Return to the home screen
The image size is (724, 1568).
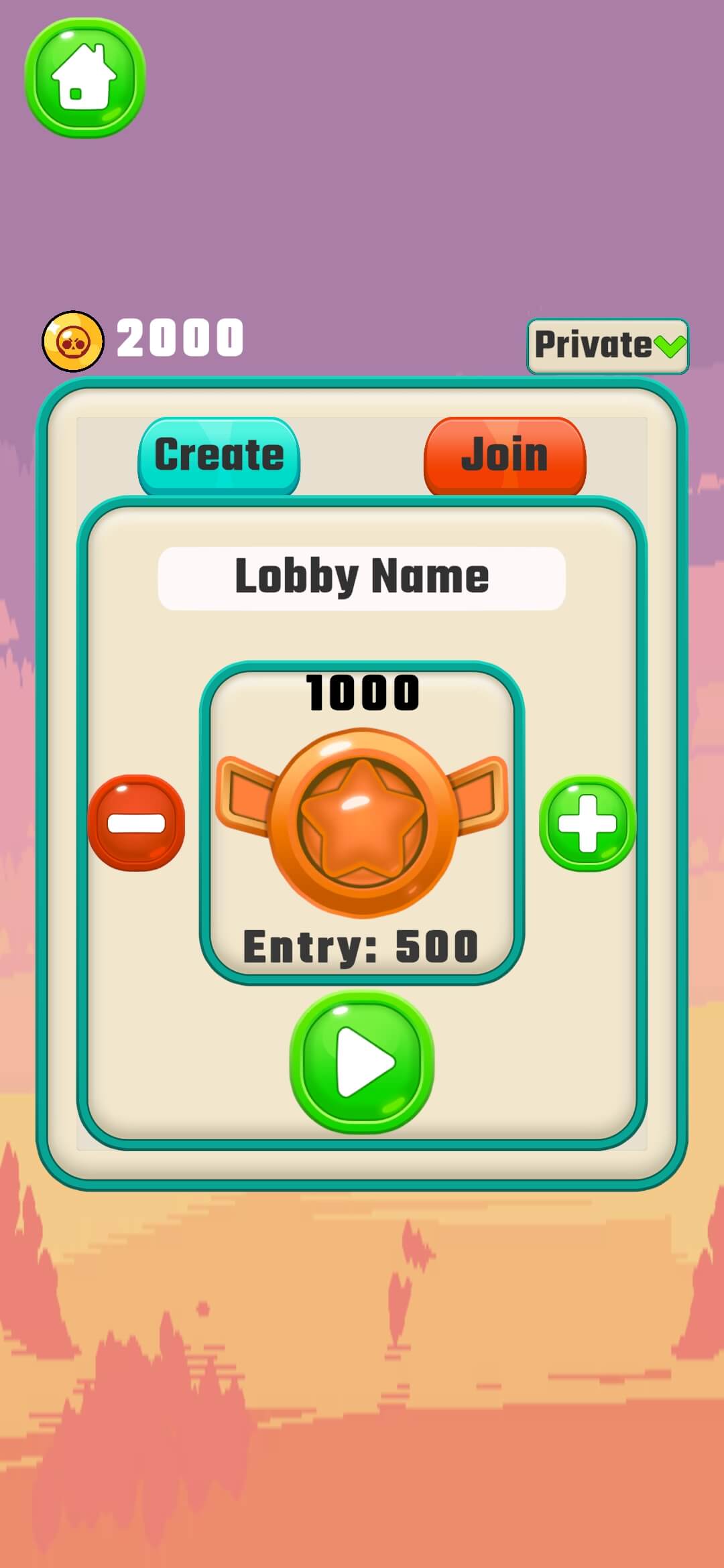click(x=85, y=78)
